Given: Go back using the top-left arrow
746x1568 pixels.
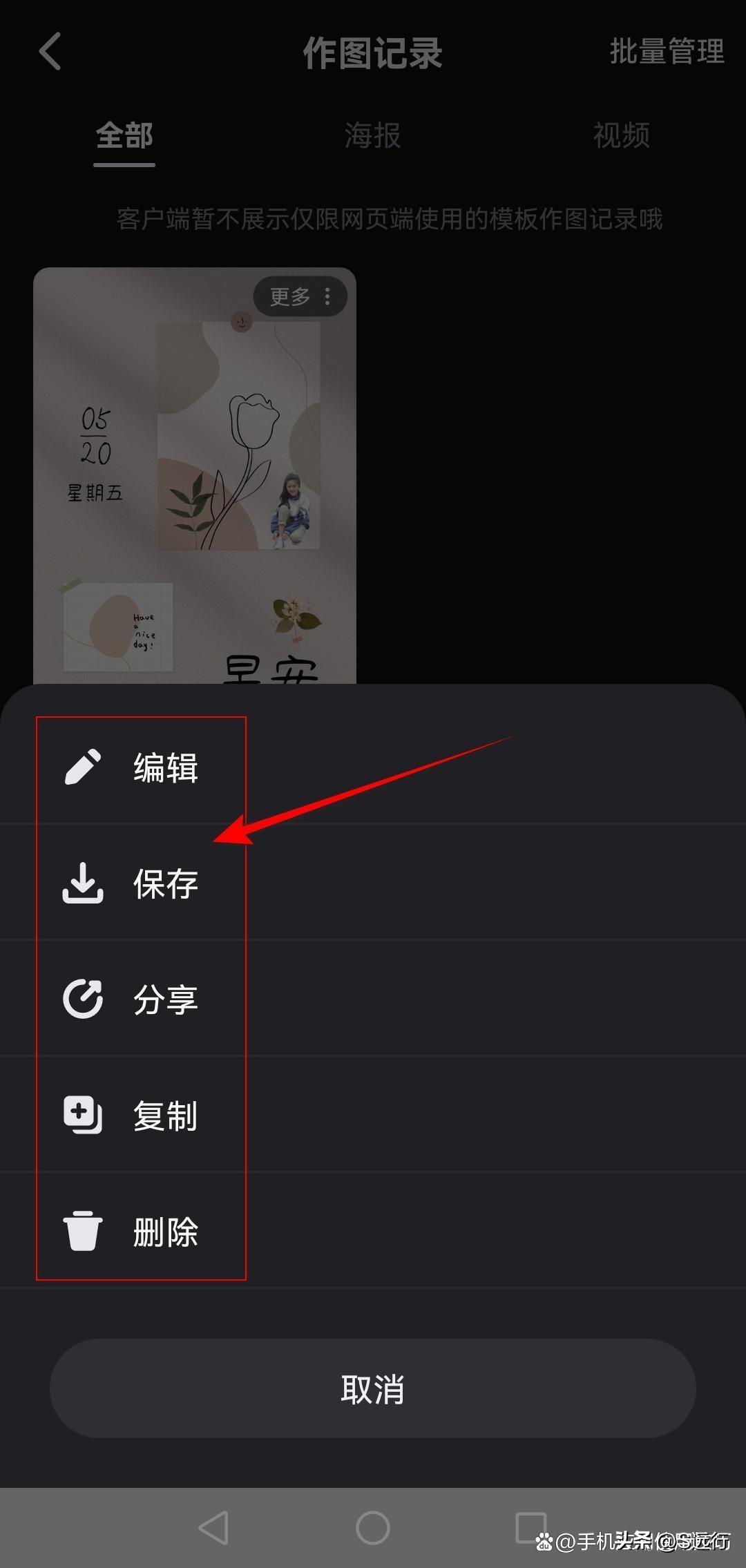Looking at the screenshot, I should (x=50, y=52).
